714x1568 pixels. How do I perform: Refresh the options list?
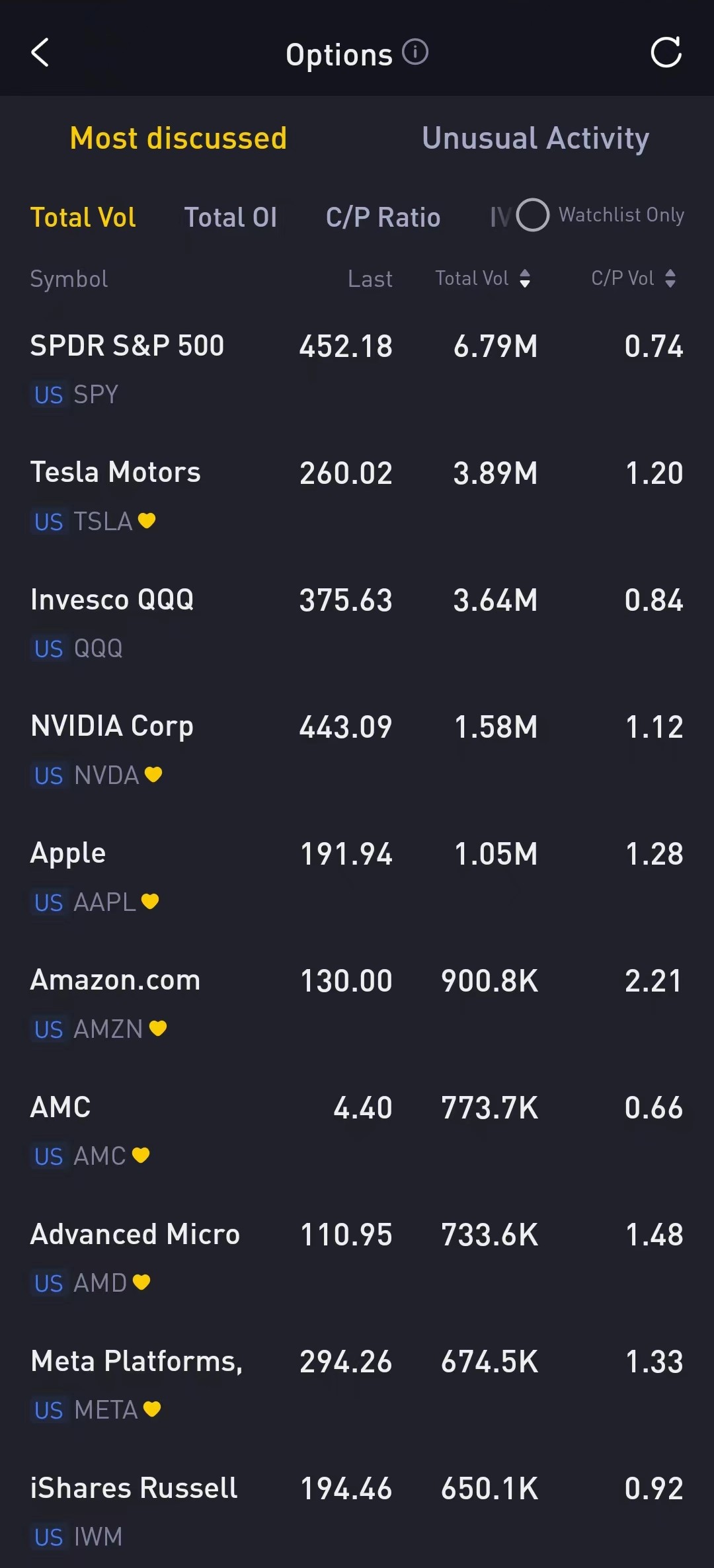point(666,52)
